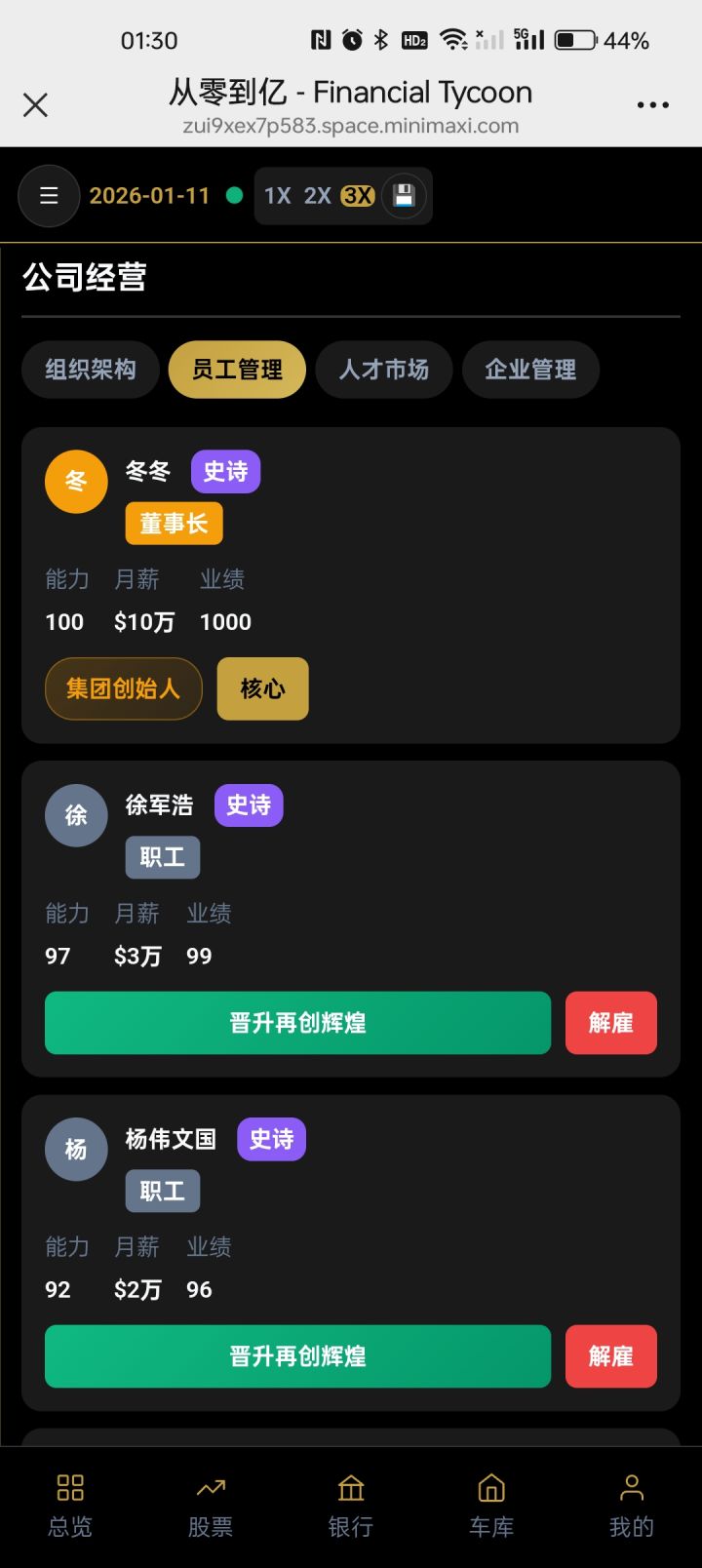Click 杨伟文国's avatar thumbnail

(x=75, y=1149)
